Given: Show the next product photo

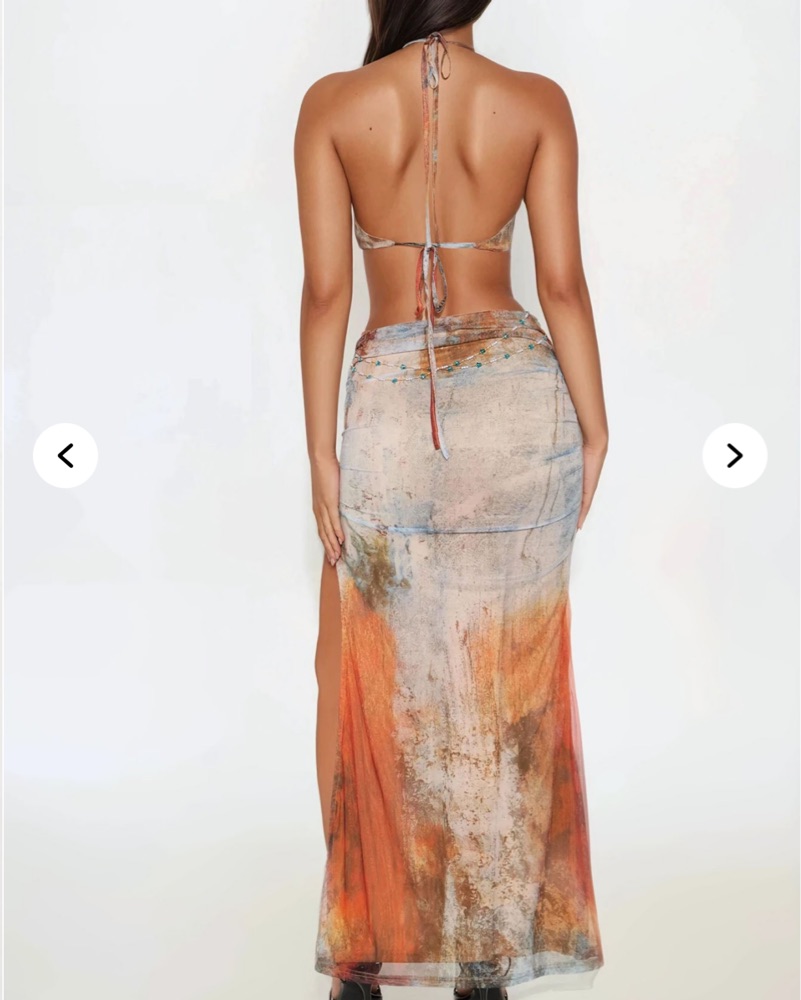Looking at the screenshot, I should 734,456.
